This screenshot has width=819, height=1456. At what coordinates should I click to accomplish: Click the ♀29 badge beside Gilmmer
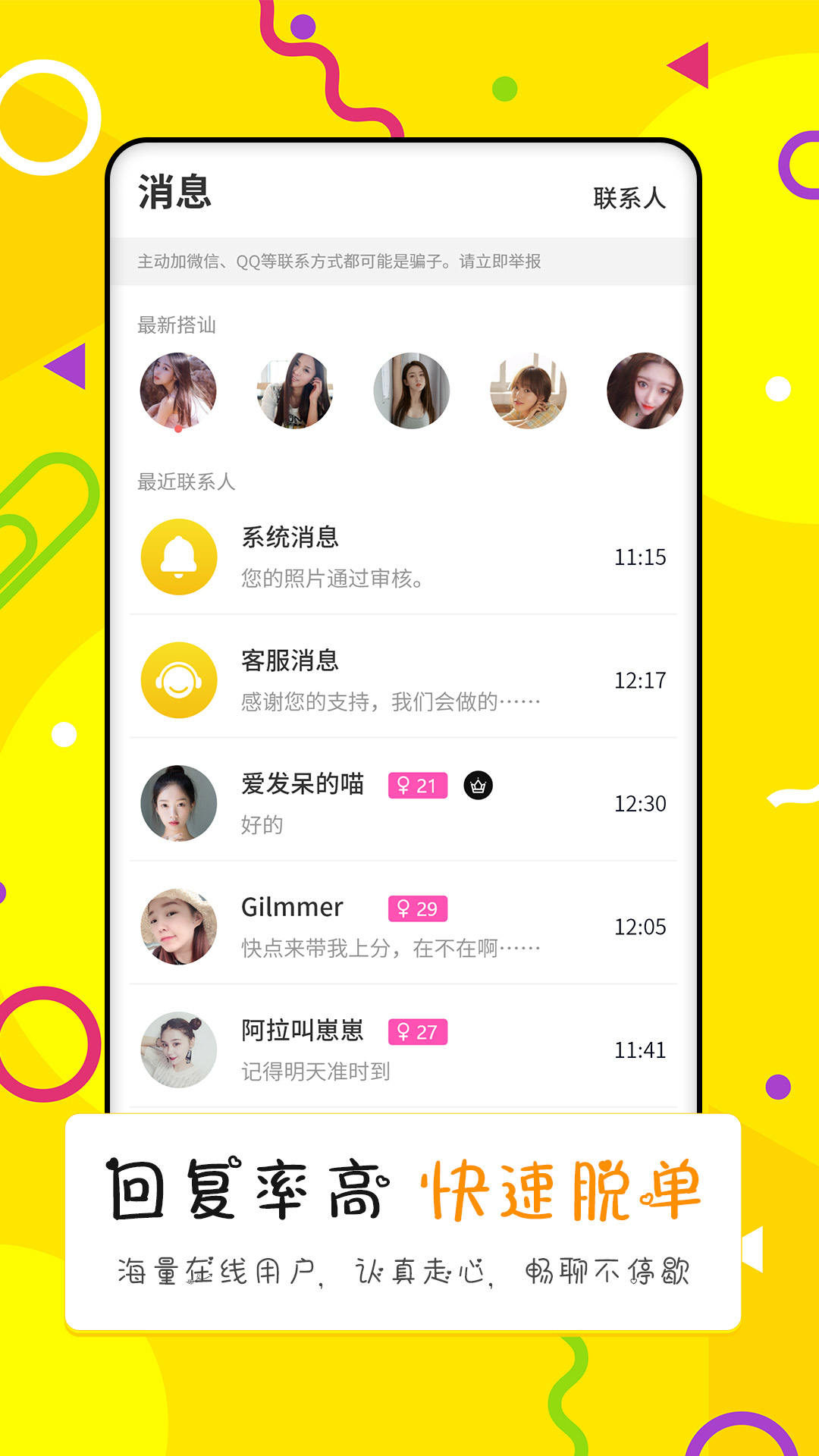[x=418, y=909]
